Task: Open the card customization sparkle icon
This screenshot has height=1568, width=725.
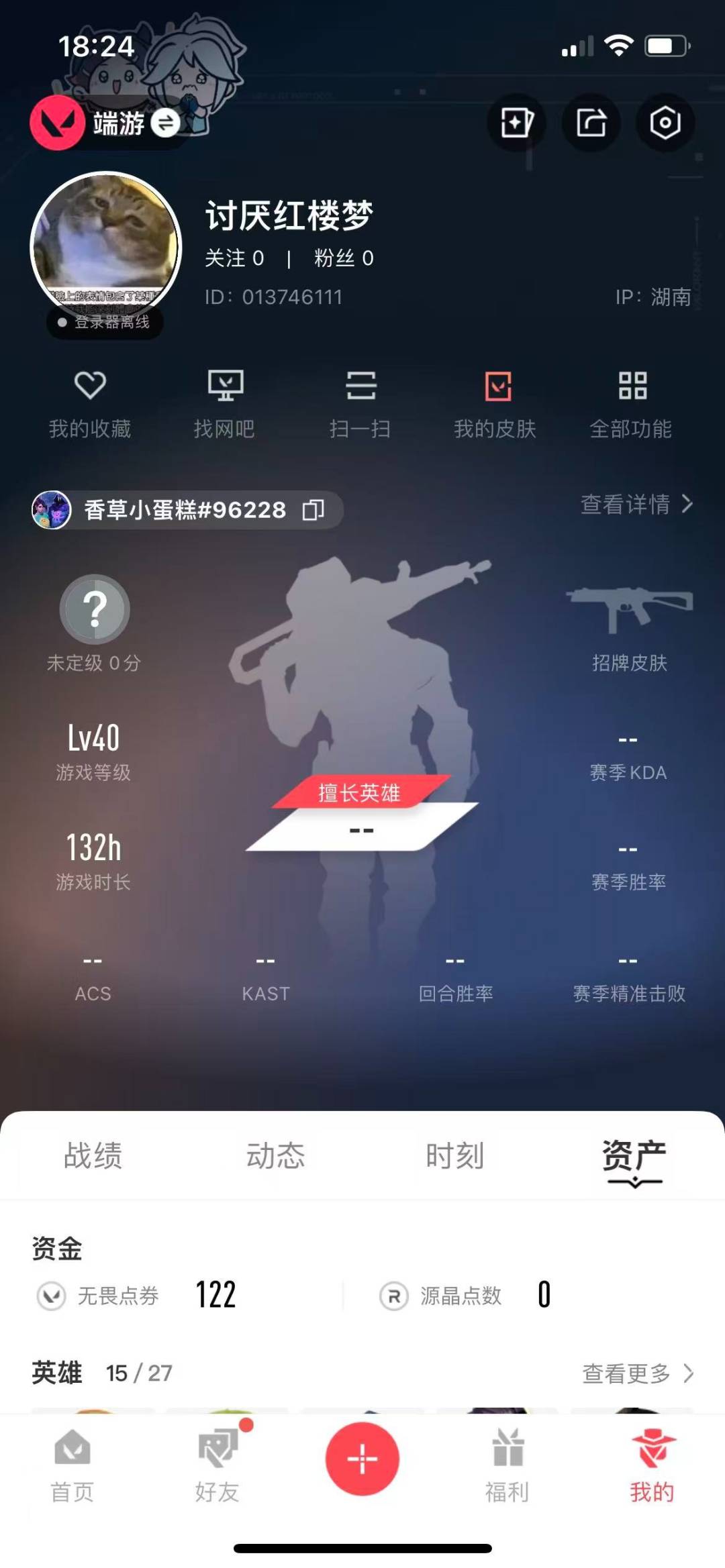Action: (x=516, y=123)
